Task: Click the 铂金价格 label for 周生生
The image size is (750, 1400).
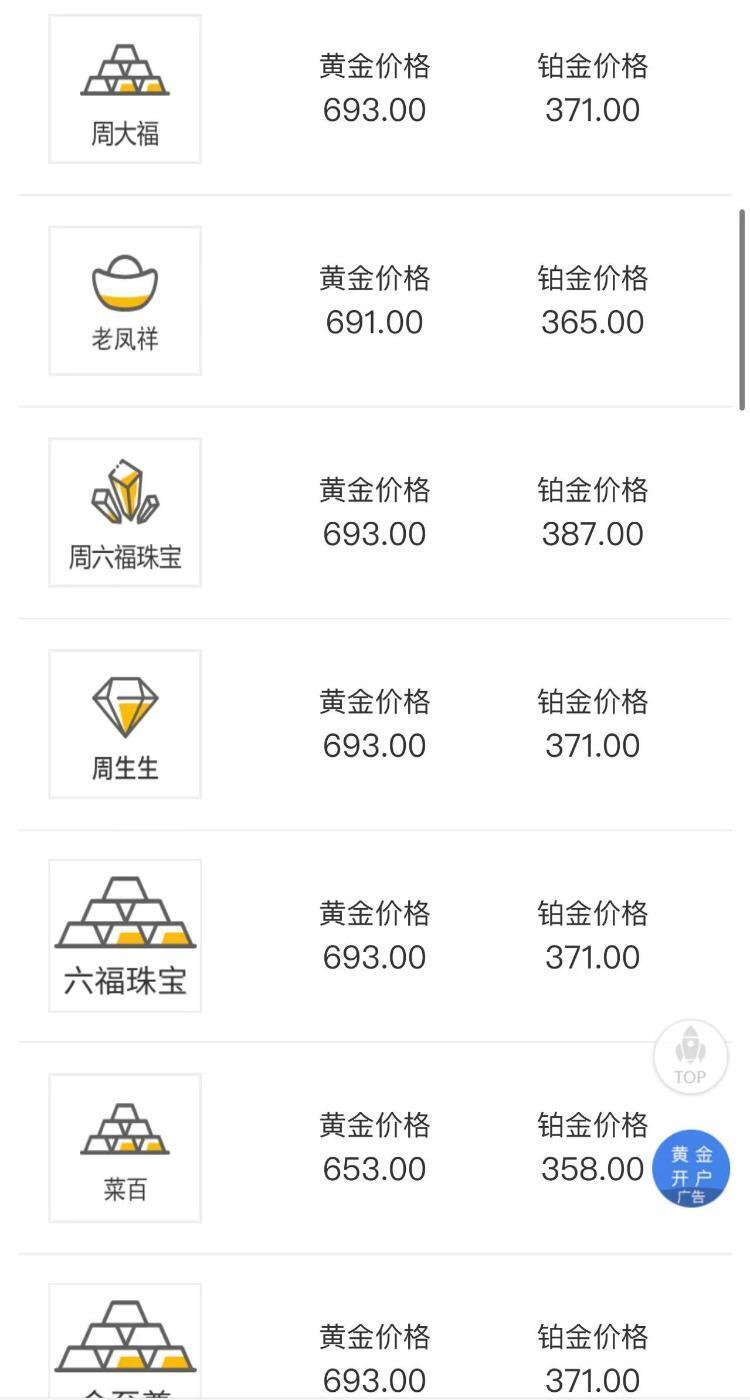Action: coord(592,701)
